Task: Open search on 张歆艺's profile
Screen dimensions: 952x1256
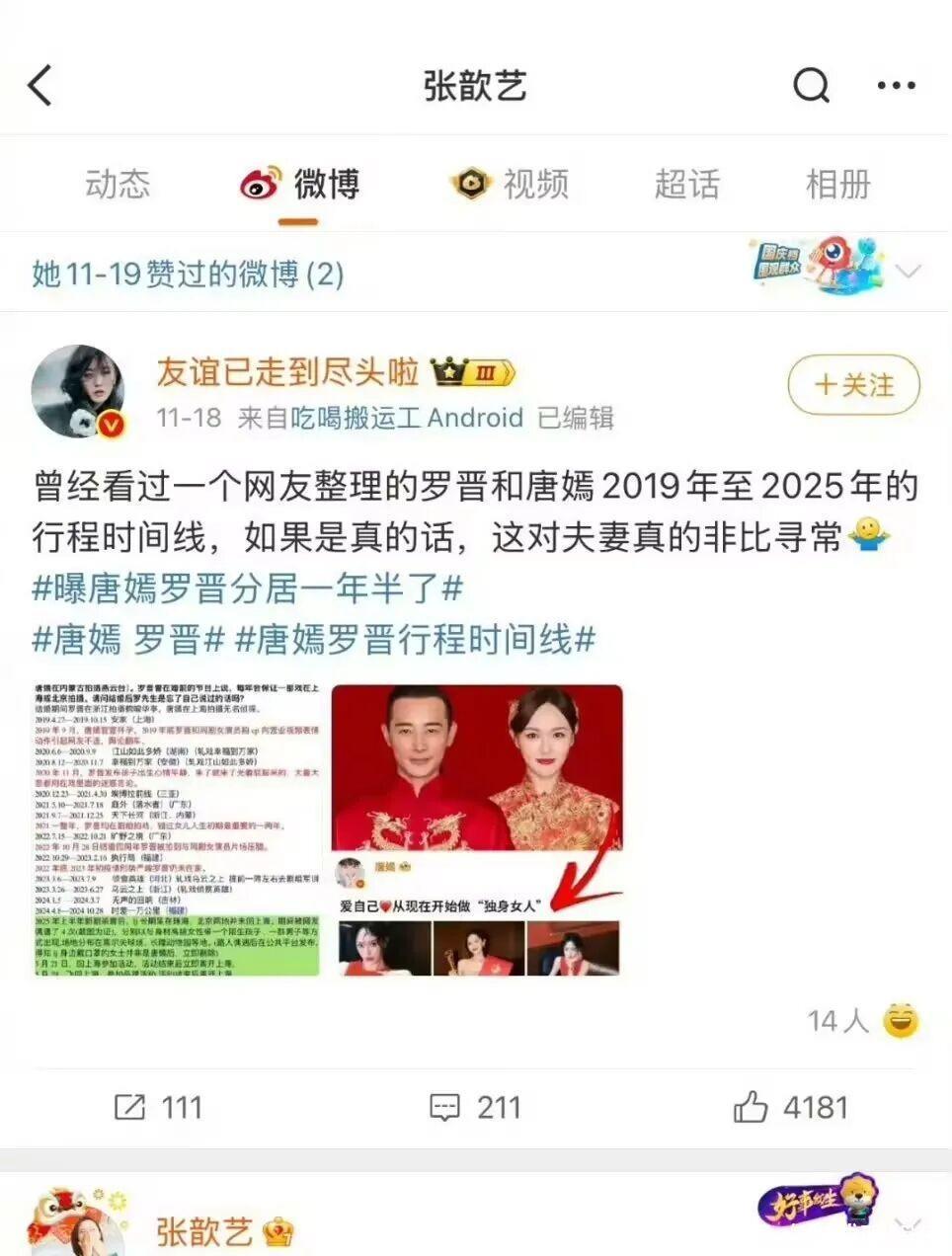Action: pyautogui.click(x=811, y=86)
